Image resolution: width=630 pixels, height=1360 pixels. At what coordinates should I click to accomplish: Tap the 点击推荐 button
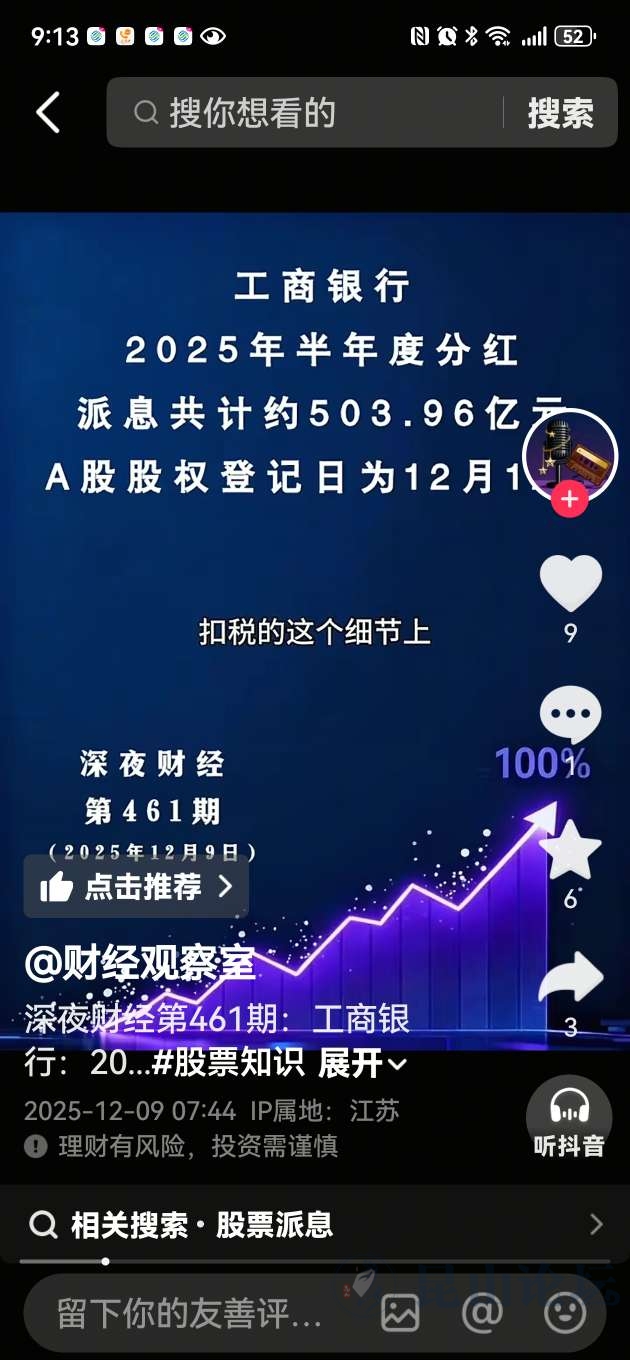point(136,886)
